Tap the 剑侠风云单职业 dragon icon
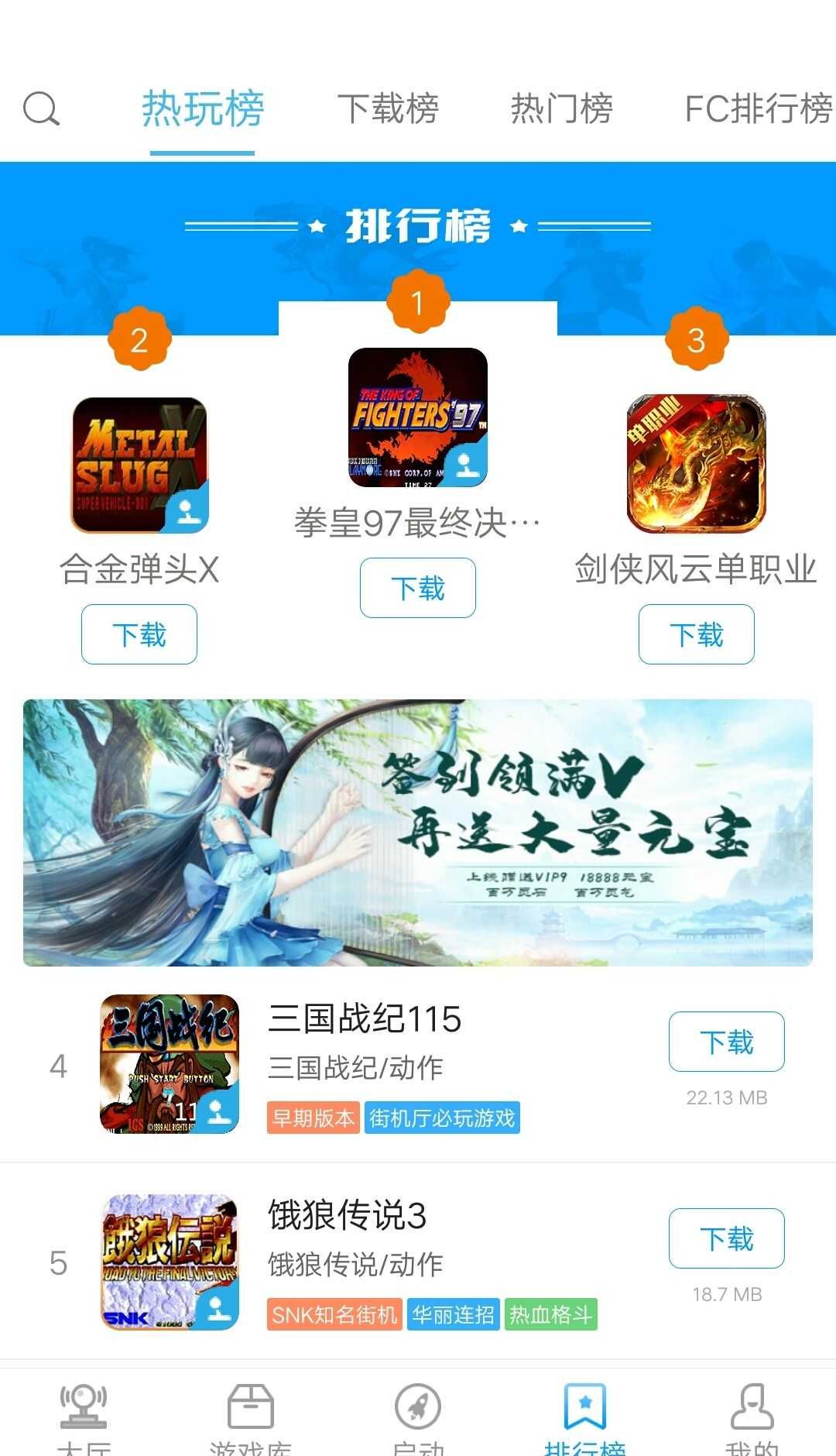The height and width of the screenshot is (1456, 836). pos(695,461)
